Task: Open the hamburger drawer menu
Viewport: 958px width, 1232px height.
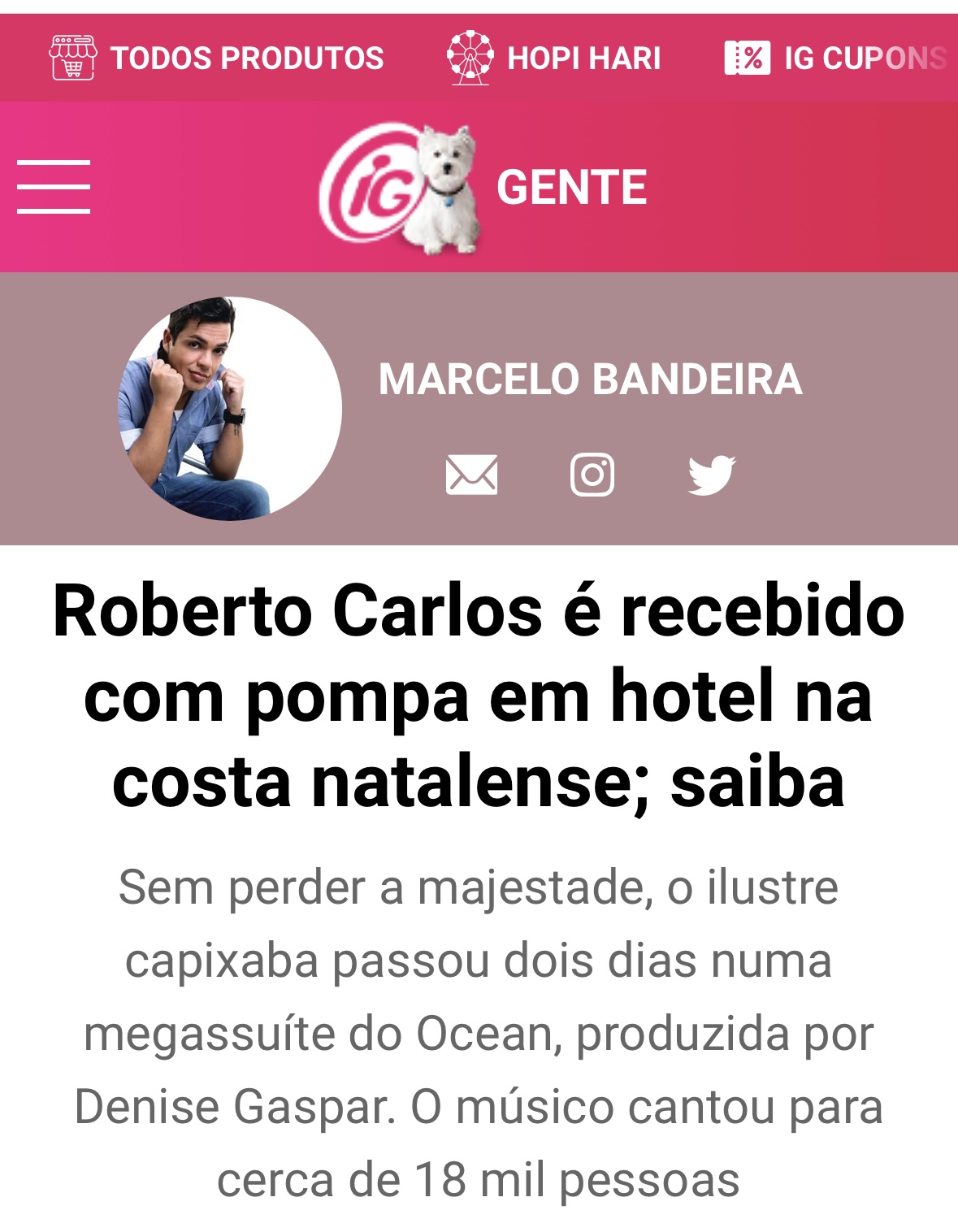Action: click(x=54, y=187)
